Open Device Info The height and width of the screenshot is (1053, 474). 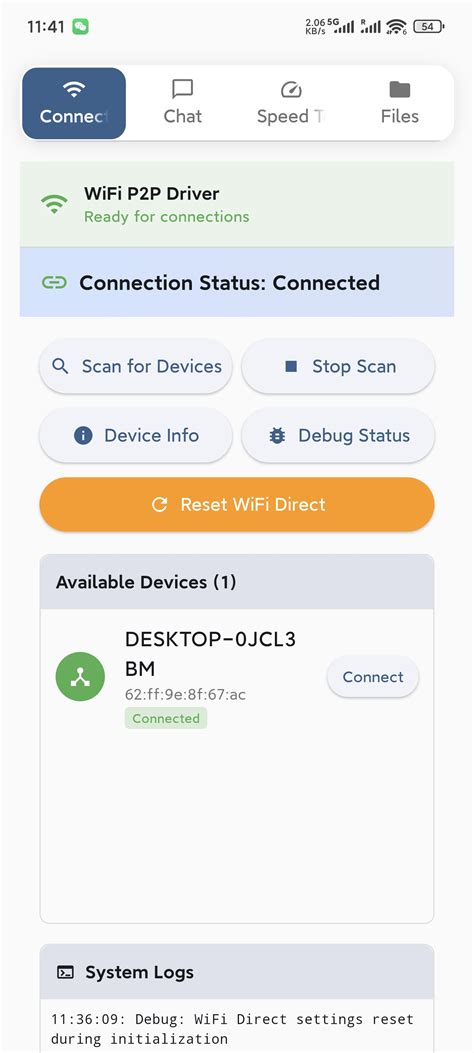point(136,436)
